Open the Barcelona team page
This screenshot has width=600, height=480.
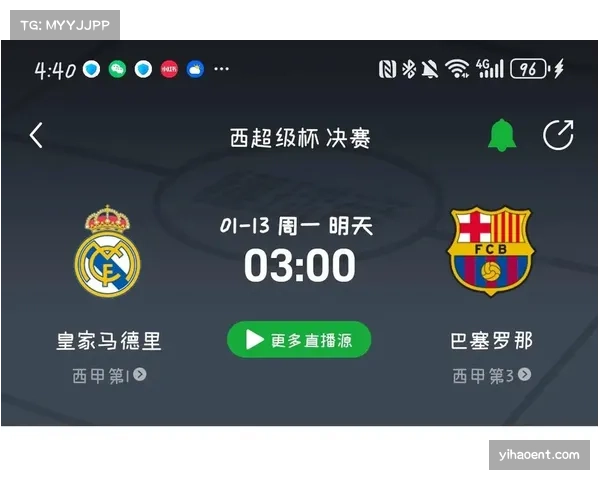coord(490,251)
